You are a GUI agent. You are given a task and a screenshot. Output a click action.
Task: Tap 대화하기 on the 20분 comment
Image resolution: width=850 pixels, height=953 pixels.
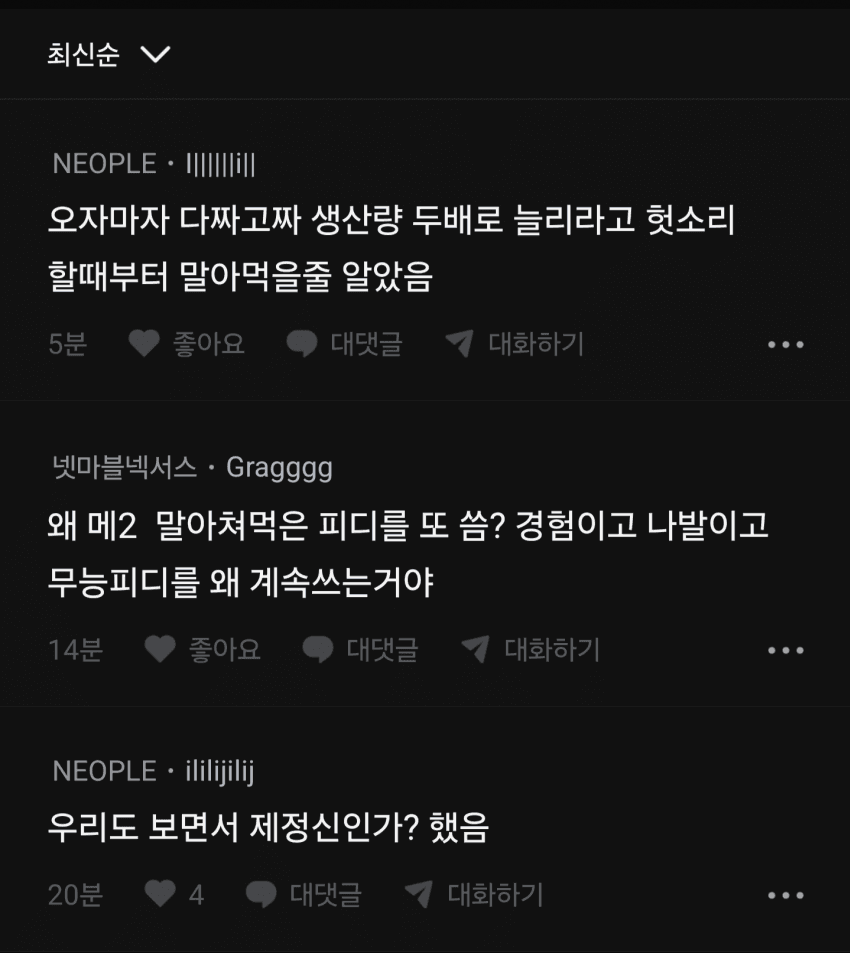[474, 894]
